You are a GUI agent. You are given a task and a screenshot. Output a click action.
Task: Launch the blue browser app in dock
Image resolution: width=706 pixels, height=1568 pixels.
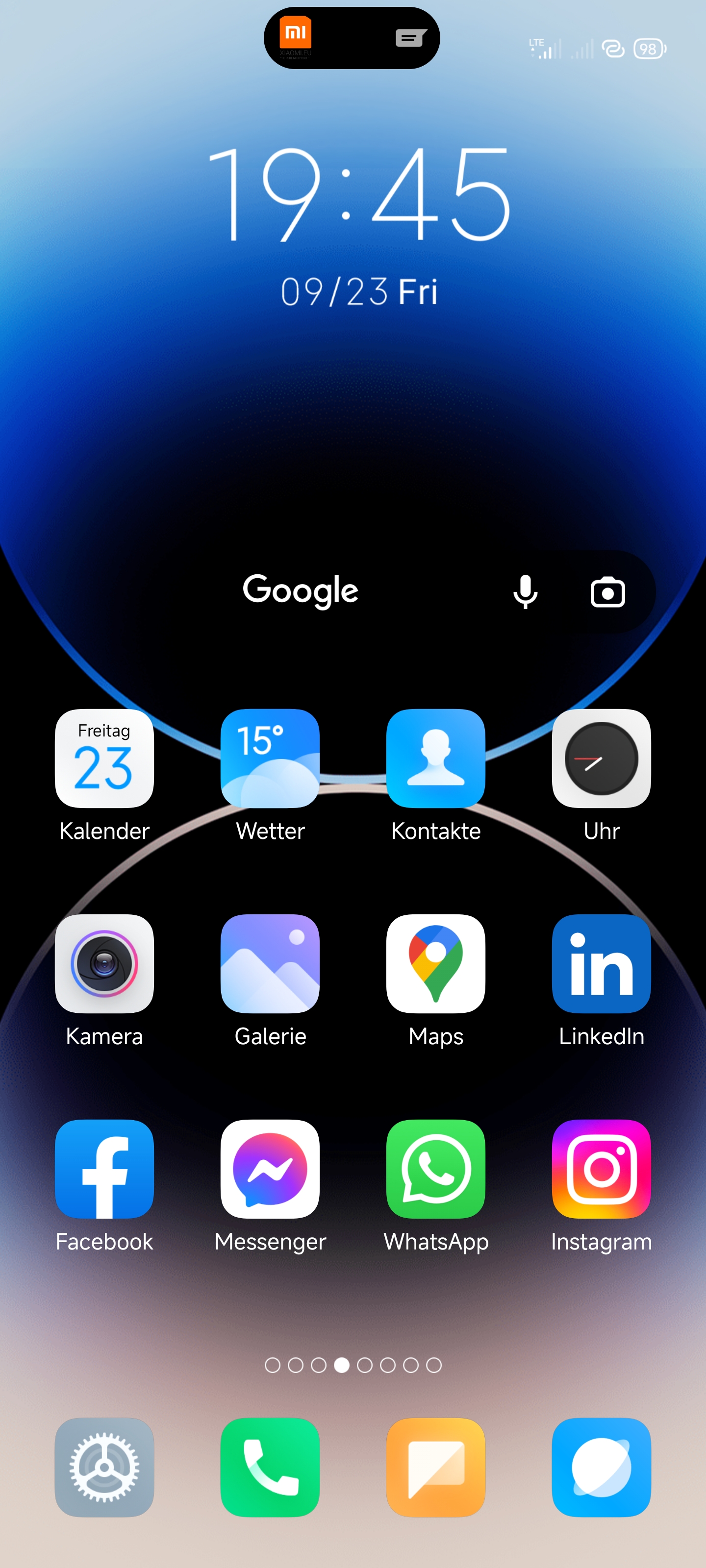coord(601,1467)
